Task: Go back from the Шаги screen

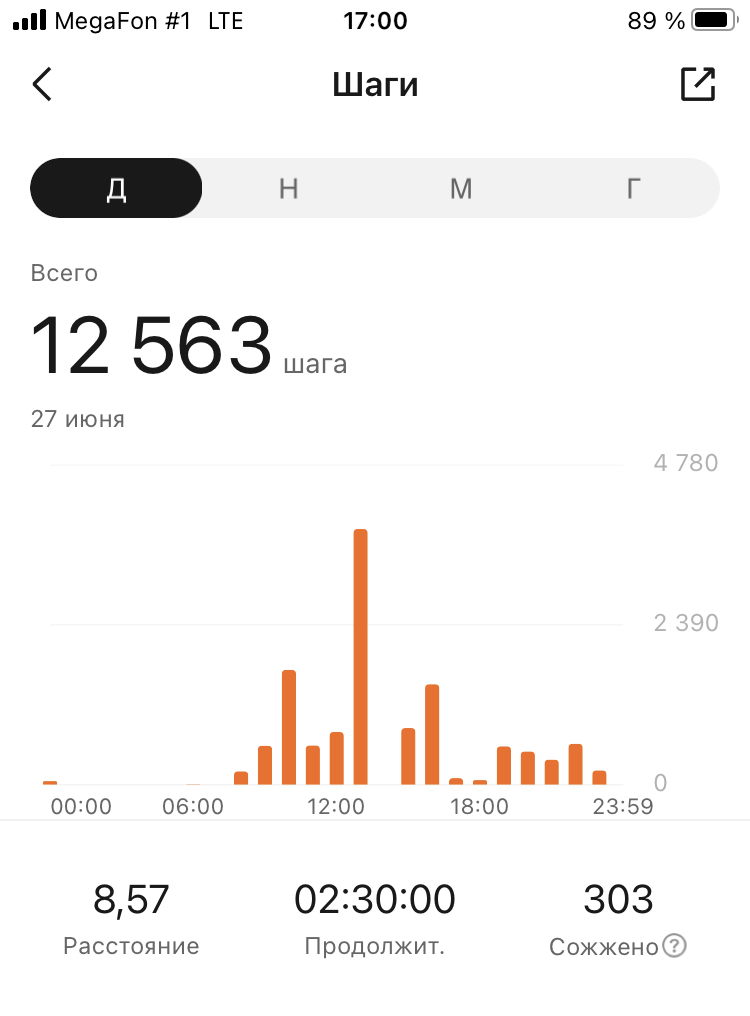Action: pos(42,85)
